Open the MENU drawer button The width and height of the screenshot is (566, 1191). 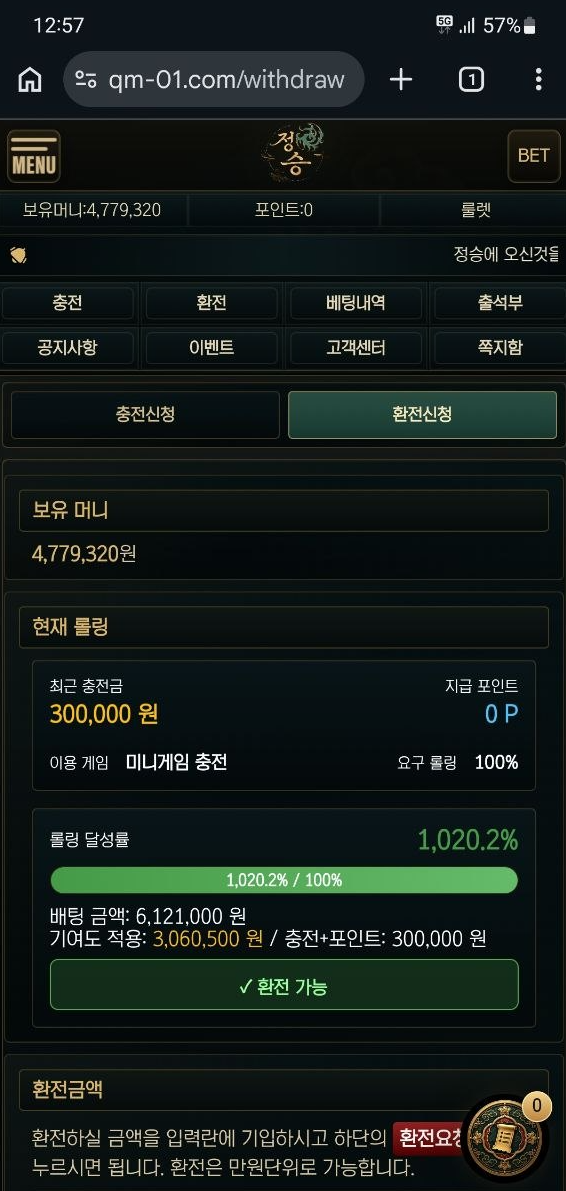(x=33, y=156)
